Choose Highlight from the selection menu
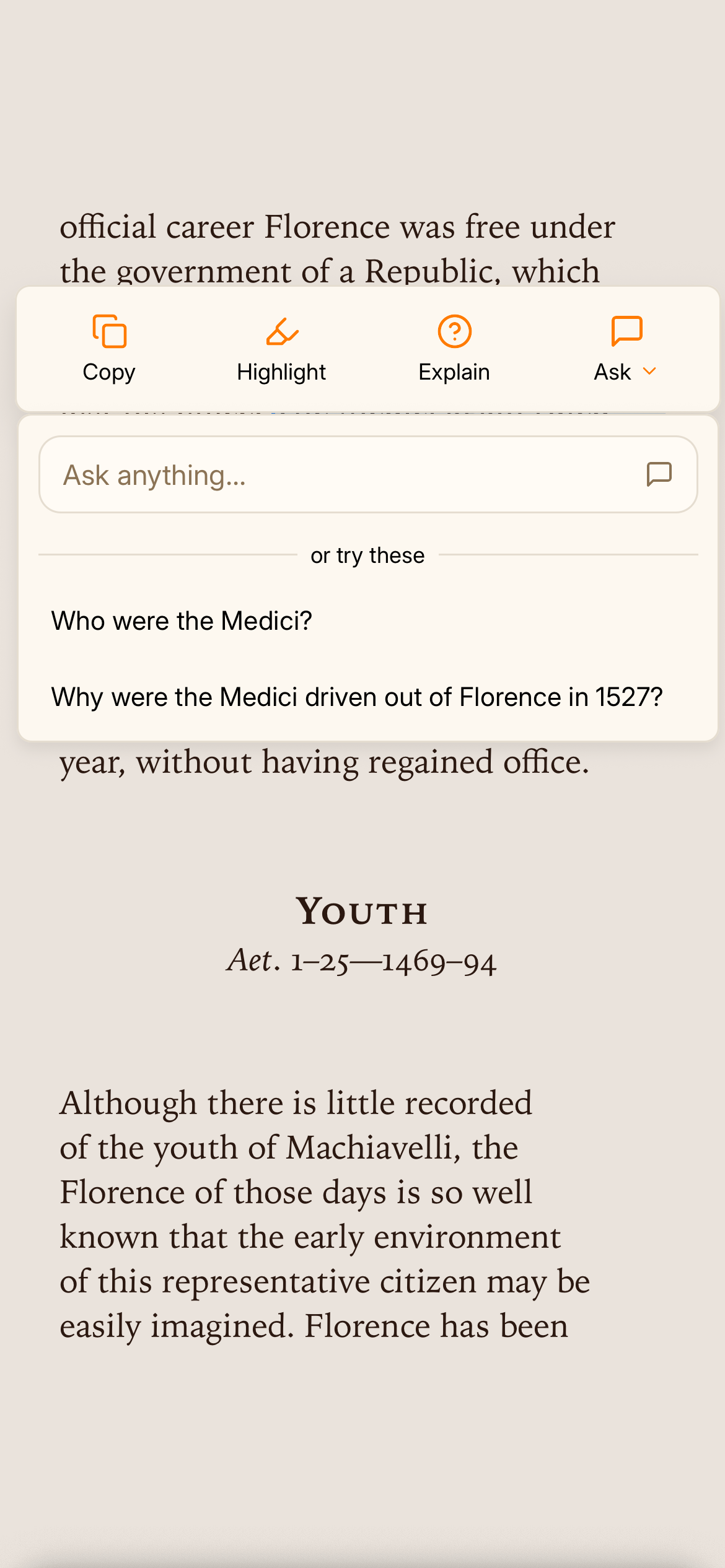This screenshot has width=725, height=1568. (x=283, y=372)
